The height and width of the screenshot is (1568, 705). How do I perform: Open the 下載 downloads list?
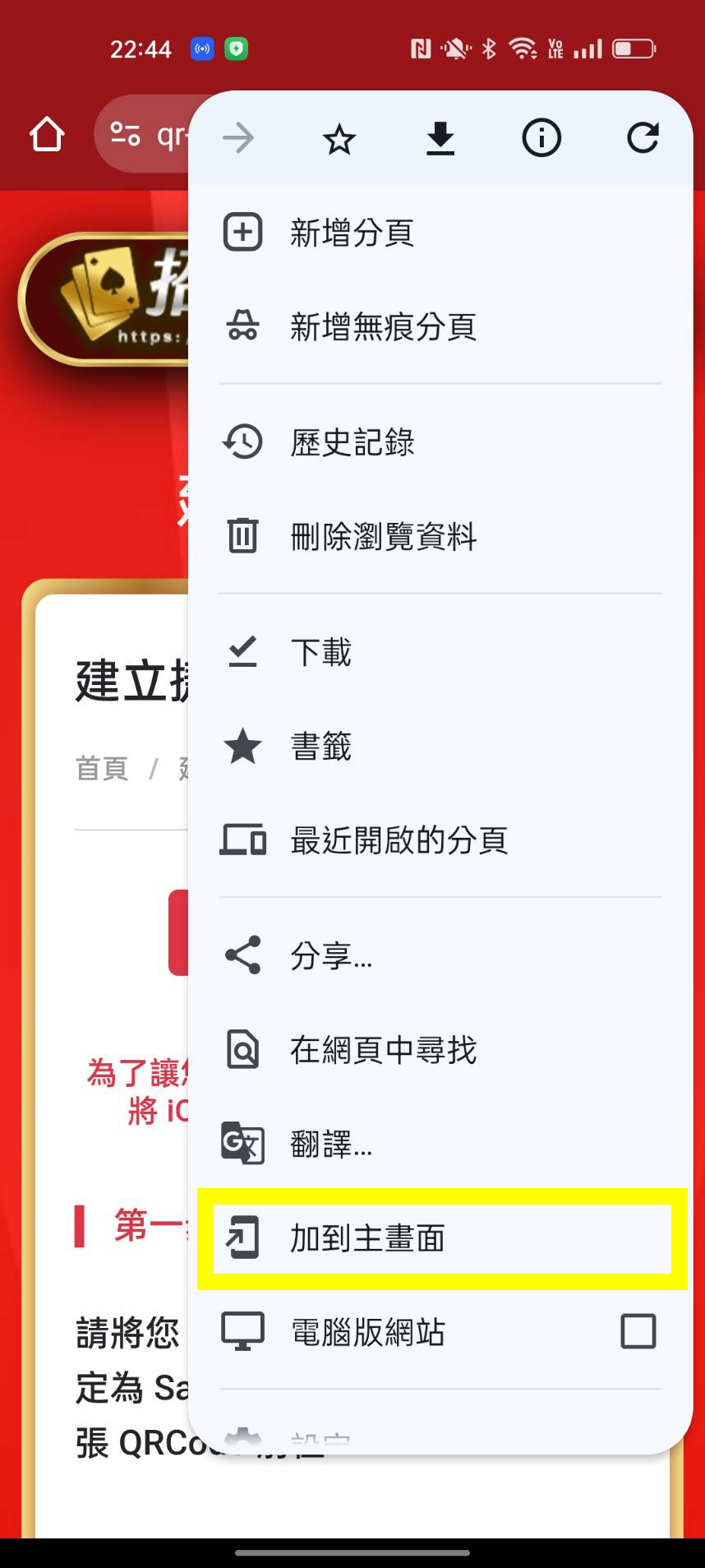[x=320, y=652]
